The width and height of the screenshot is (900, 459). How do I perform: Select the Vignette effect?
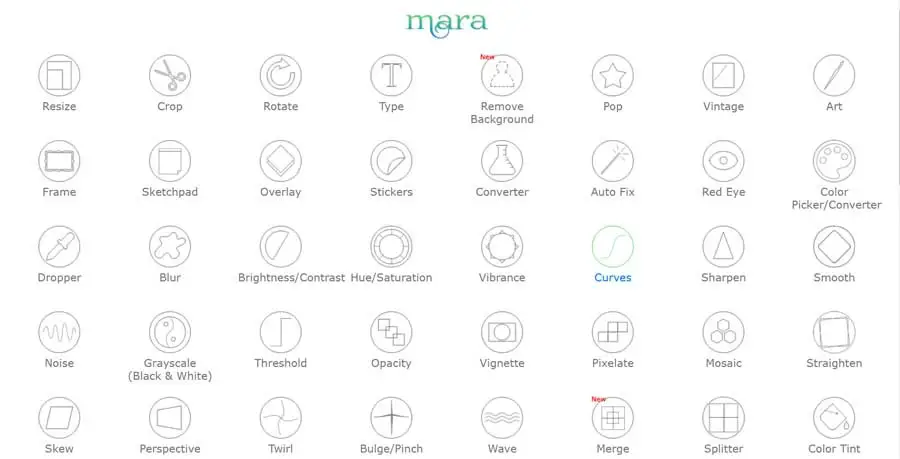pyautogui.click(x=502, y=331)
